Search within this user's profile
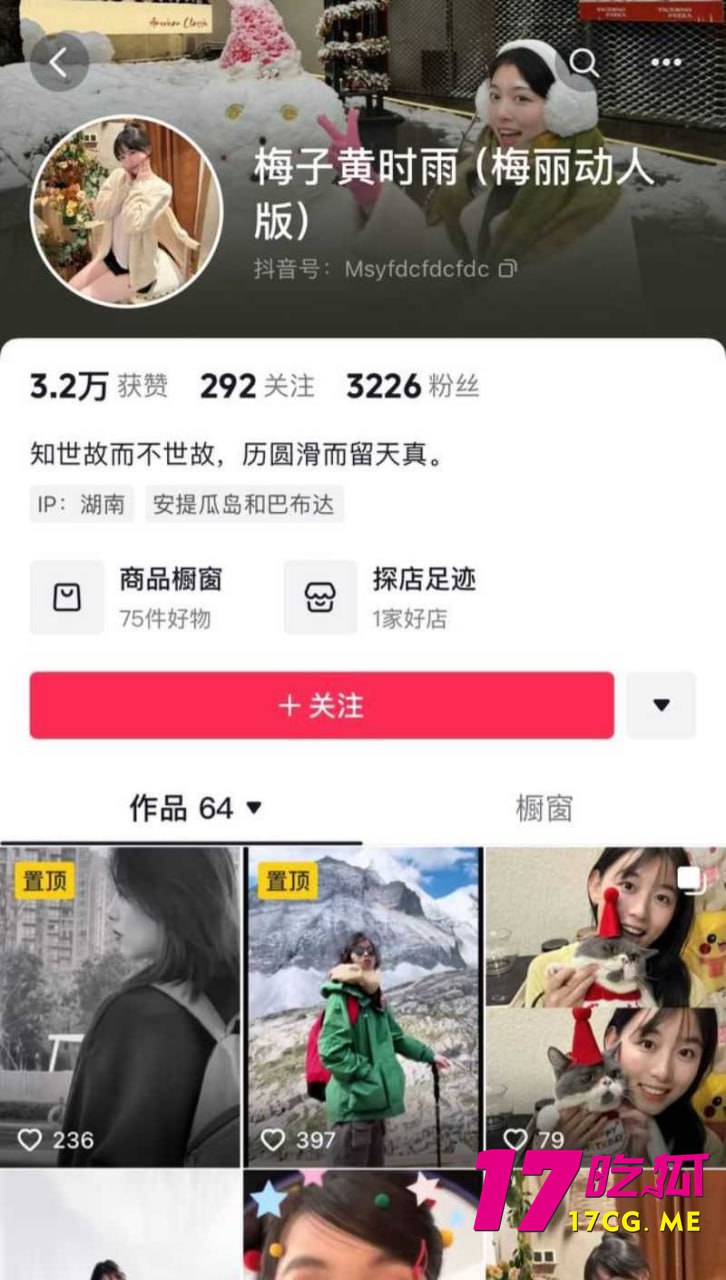The image size is (726, 1280). [584, 62]
